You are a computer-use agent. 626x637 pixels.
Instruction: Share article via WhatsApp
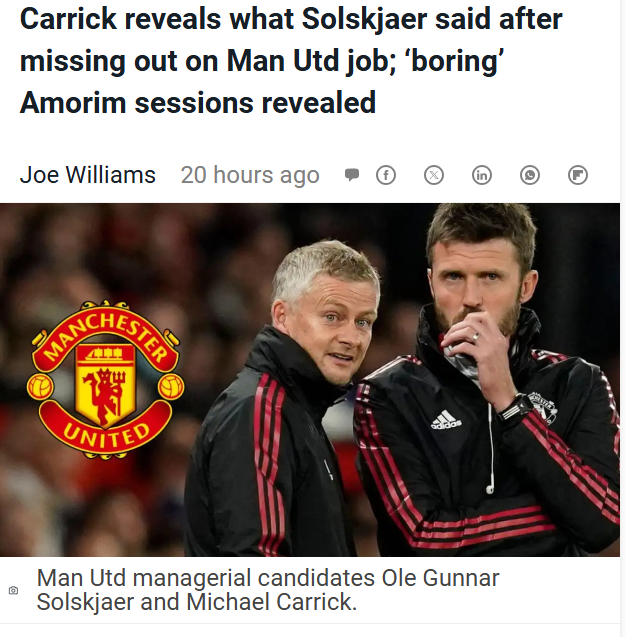(x=530, y=175)
